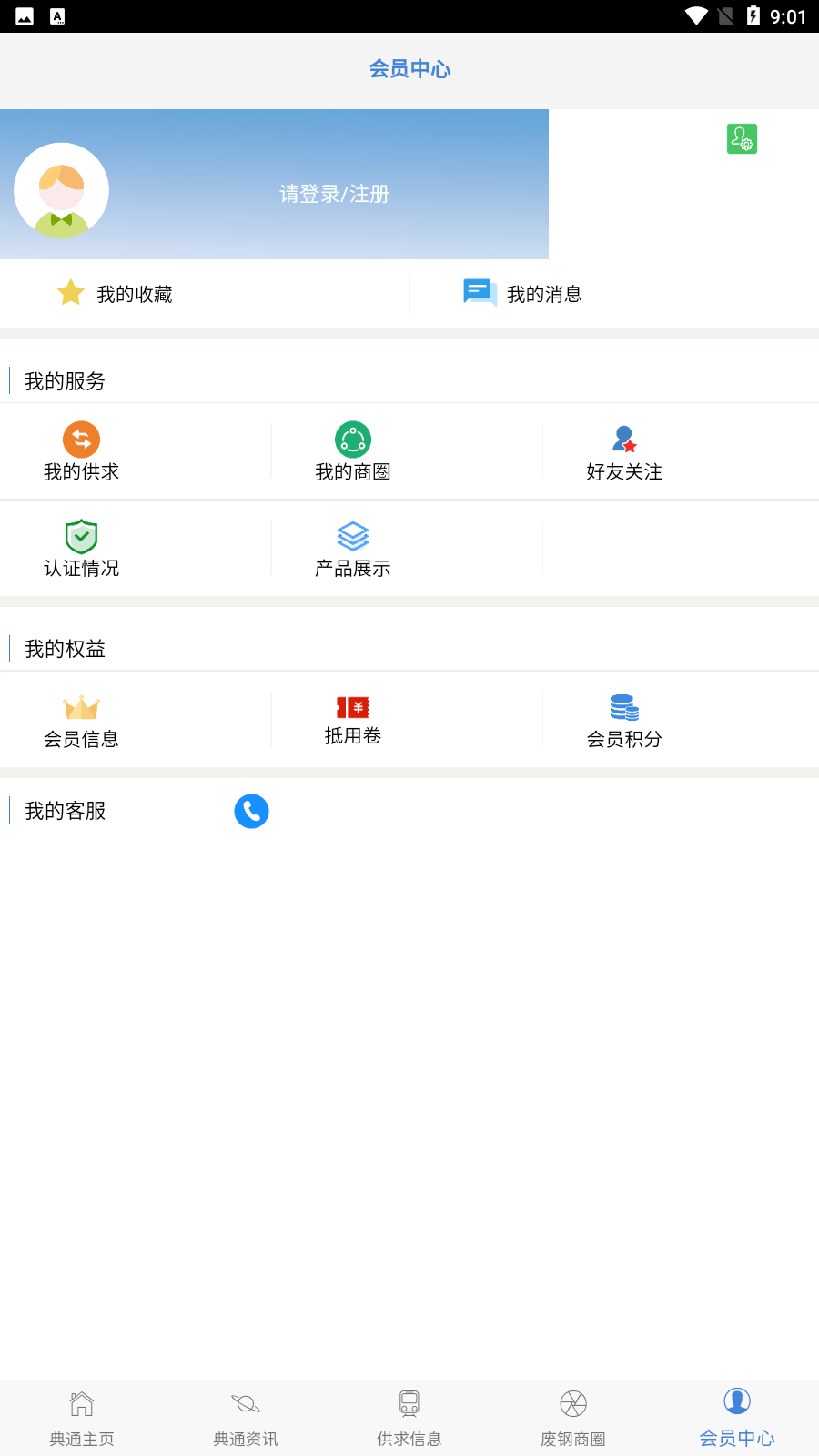Open 我的消息 messages
Screen dimensions: 819x1456
(x=523, y=293)
